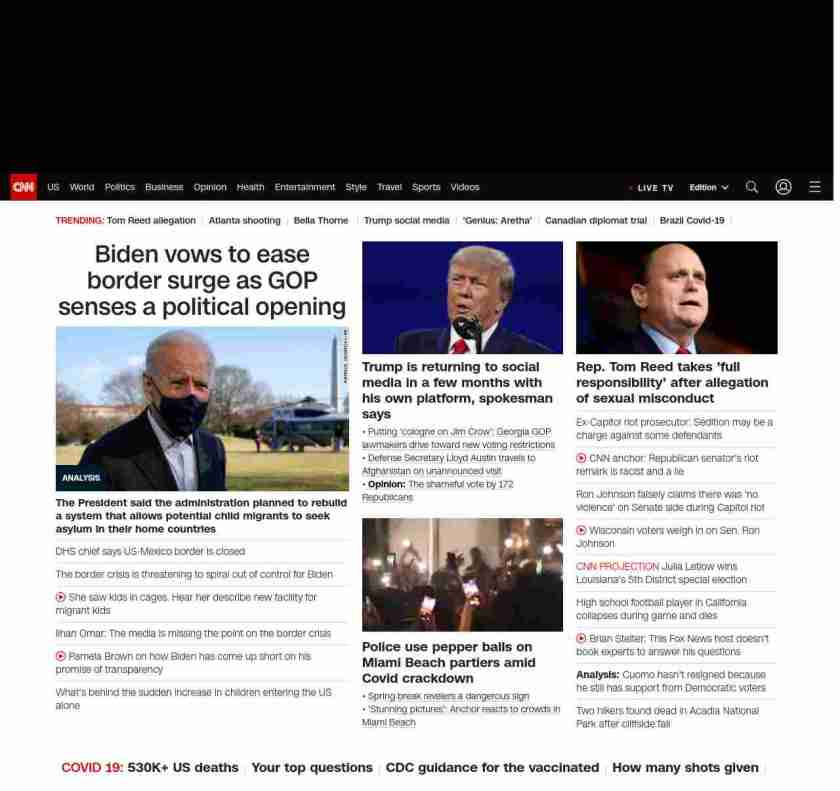This screenshot has width=840, height=791.
Task: Open Live TV
Action: tap(655, 188)
